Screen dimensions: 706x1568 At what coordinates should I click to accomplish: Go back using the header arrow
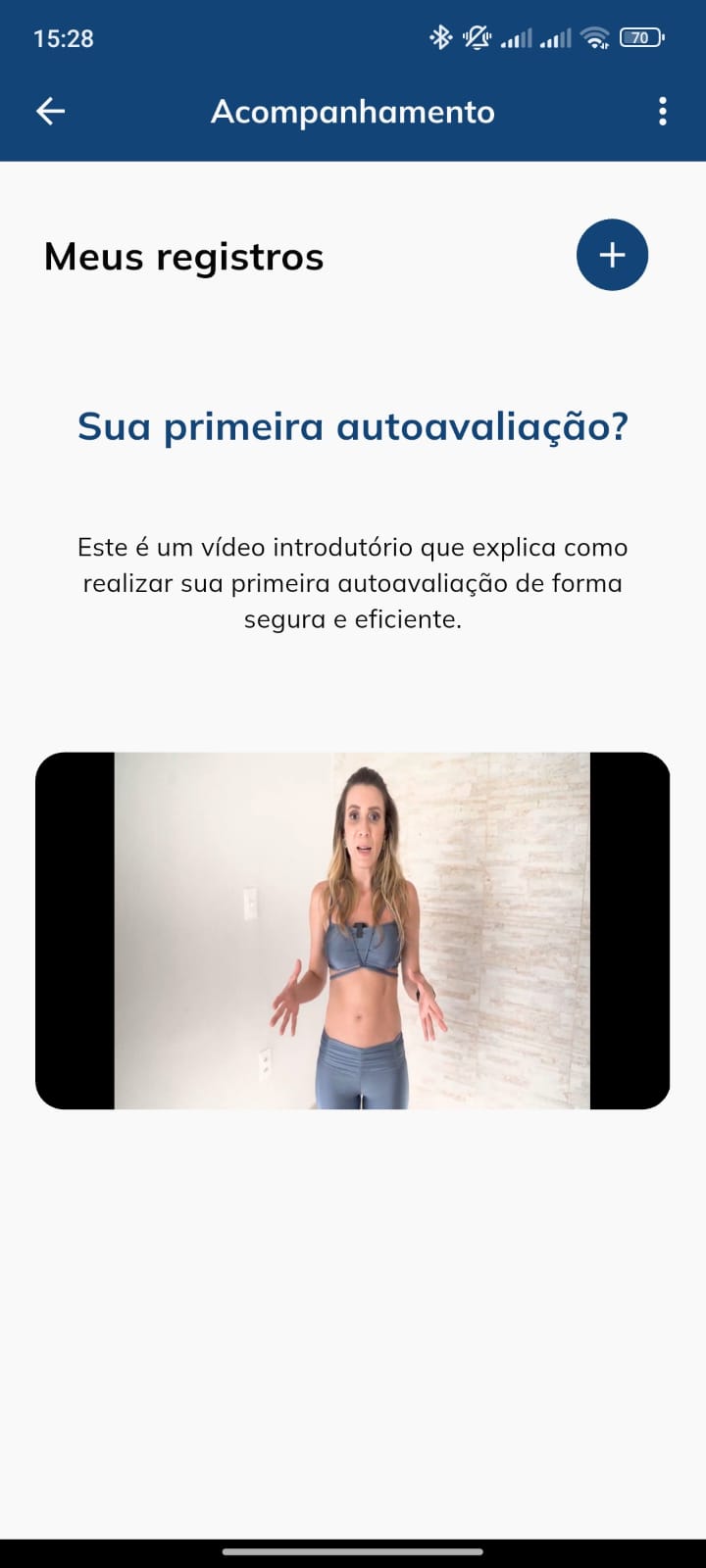[51, 112]
